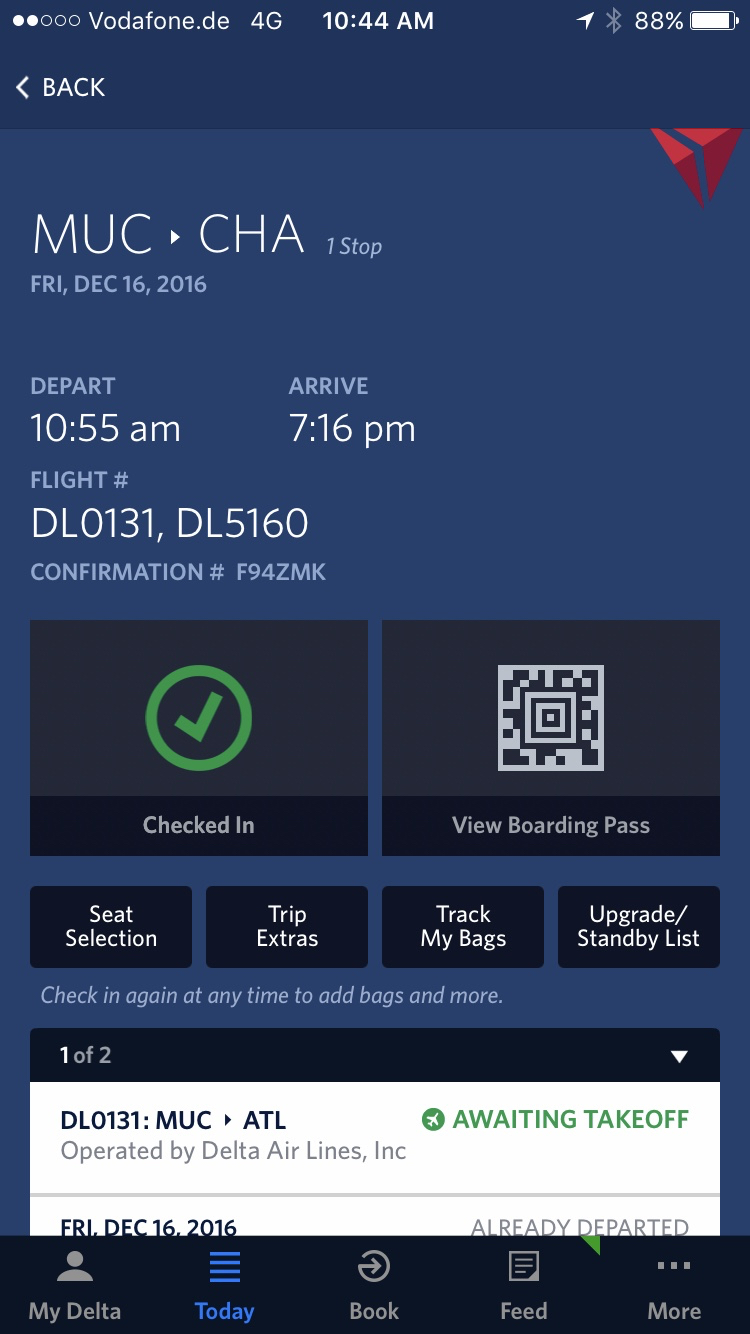The height and width of the screenshot is (1334, 750).
Task: Select Track My Bags
Action: [x=463, y=927]
